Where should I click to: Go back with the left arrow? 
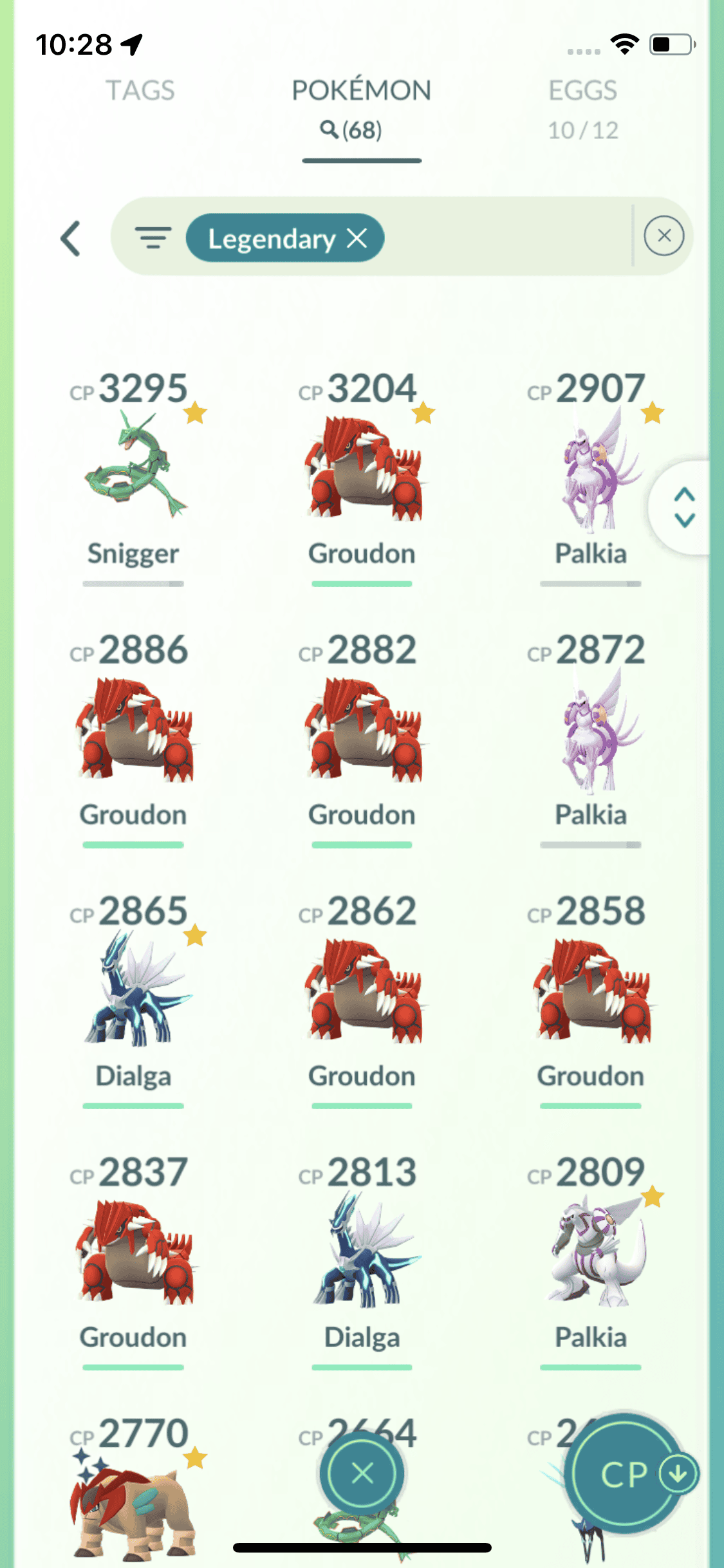point(71,239)
